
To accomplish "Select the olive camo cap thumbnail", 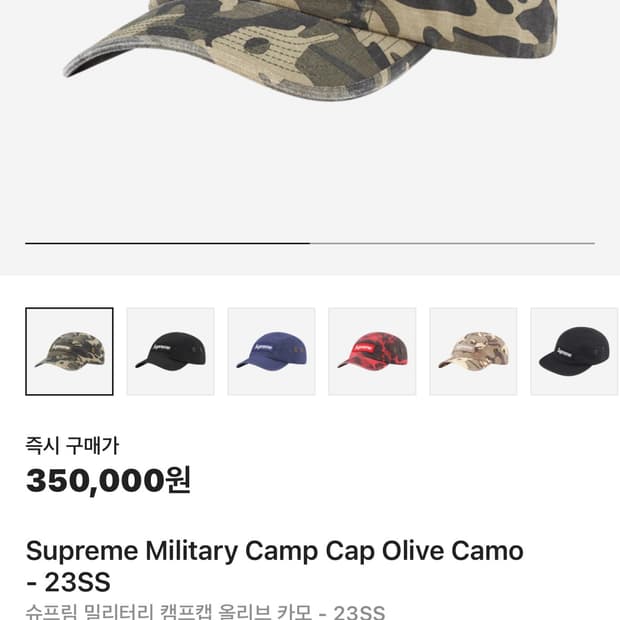I will pos(69,351).
